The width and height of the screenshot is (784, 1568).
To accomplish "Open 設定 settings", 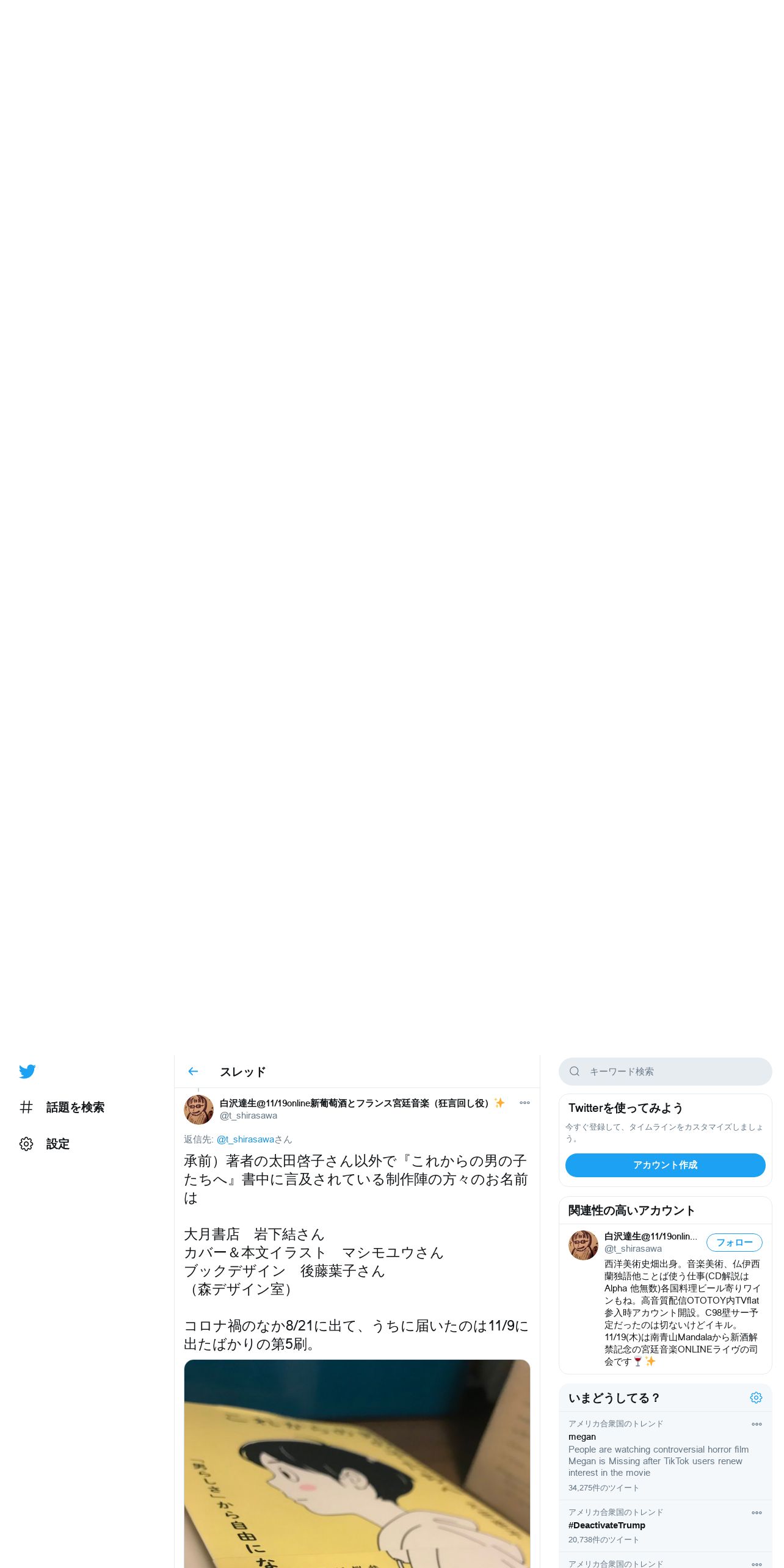I will (x=45, y=1144).
